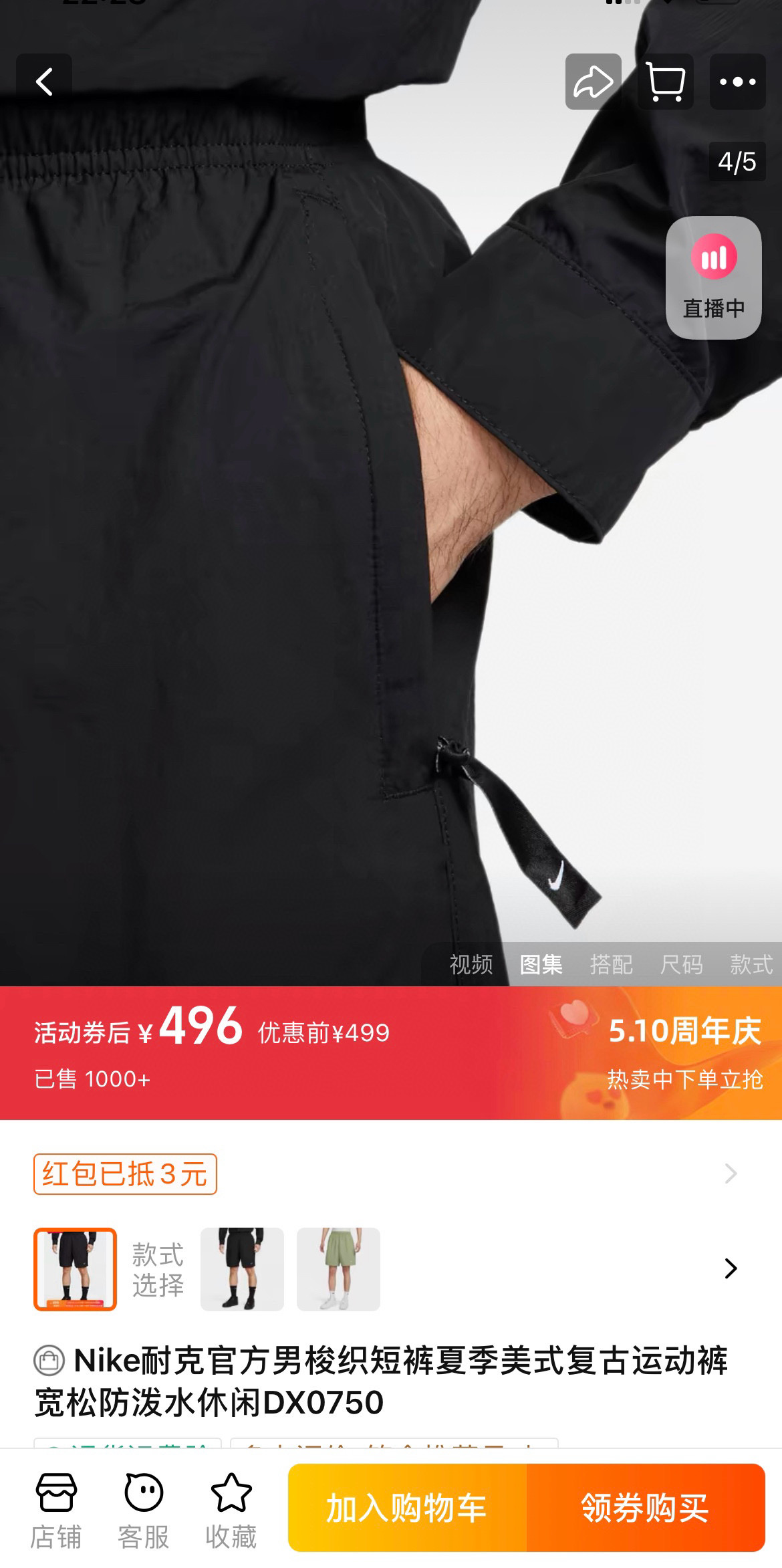Select the first black shorts style

[75, 1269]
